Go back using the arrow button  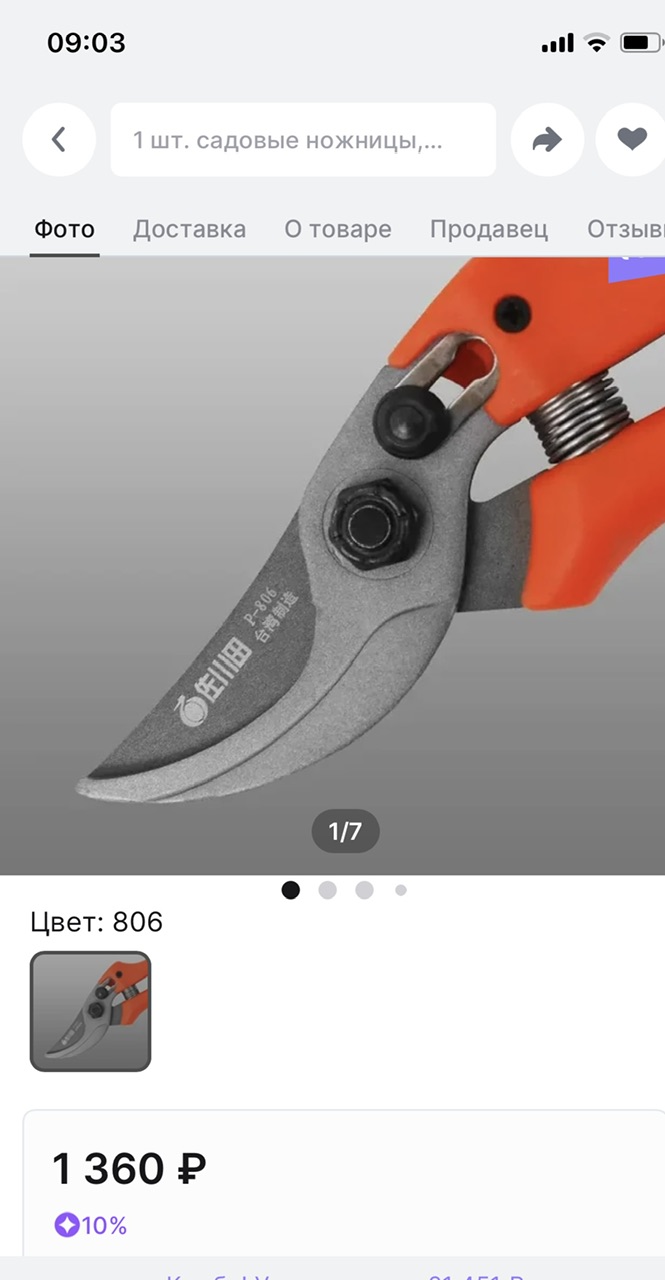[59, 139]
